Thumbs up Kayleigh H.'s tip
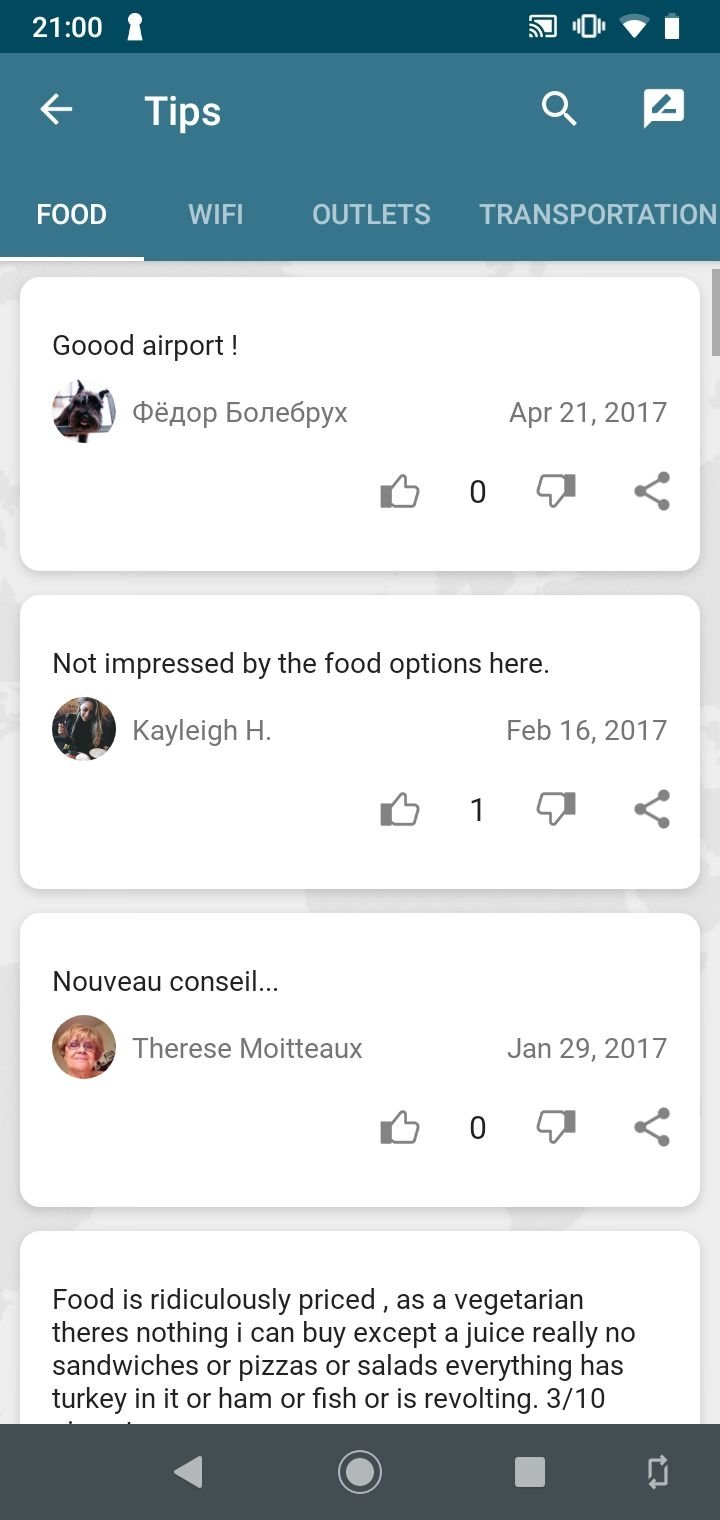720x1520 pixels. point(400,810)
